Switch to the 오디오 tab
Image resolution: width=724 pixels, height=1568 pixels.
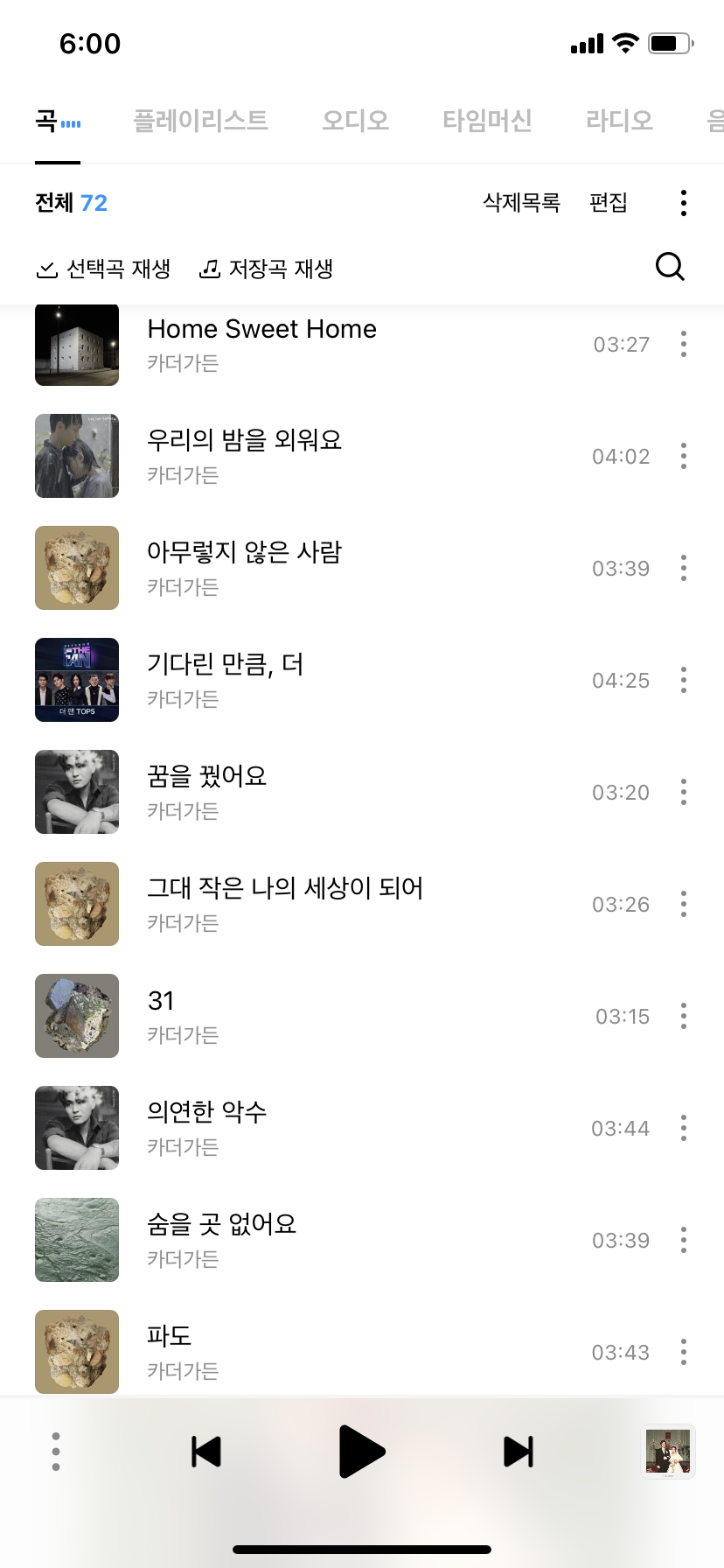tap(355, 121)
